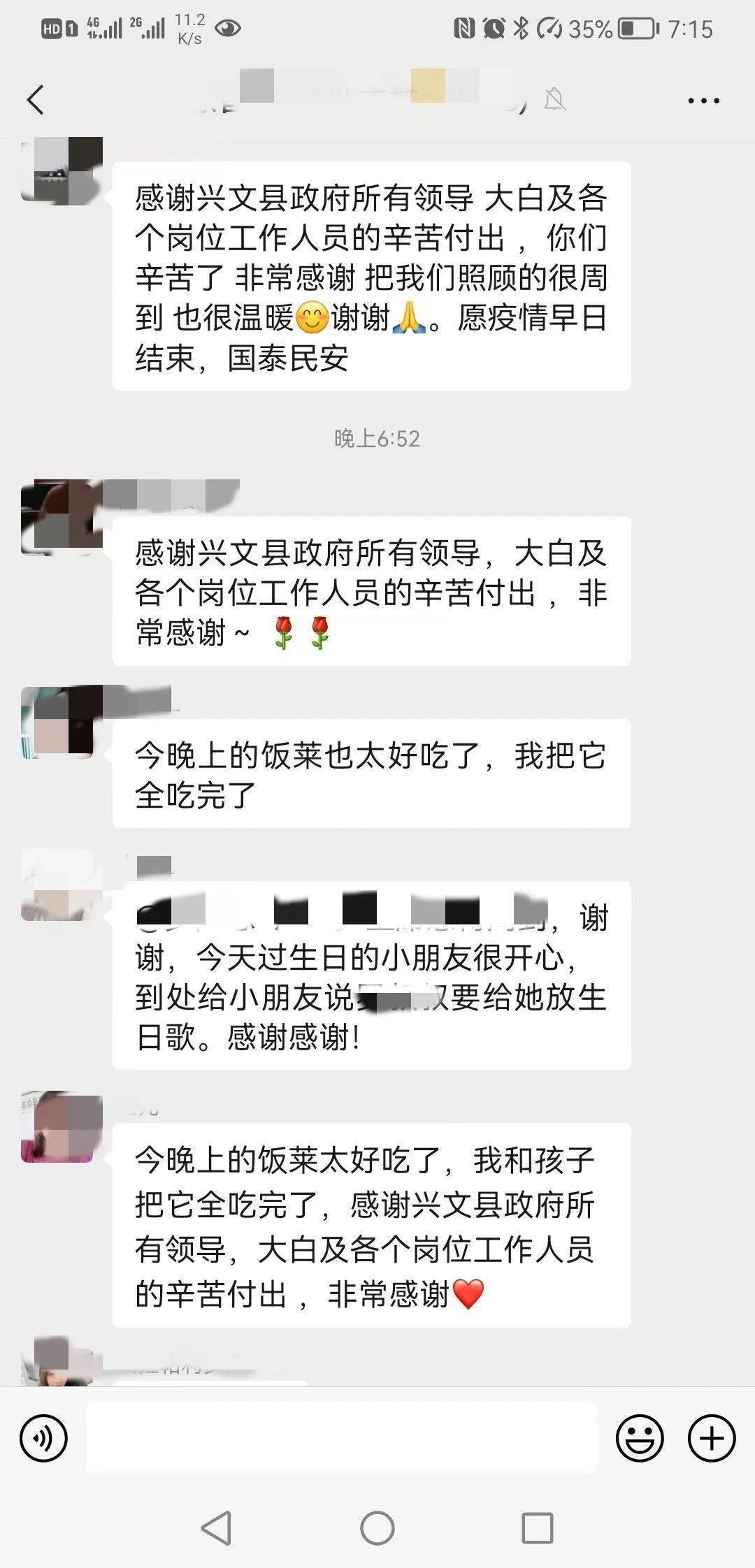
Task: Open the chat overflow menu
Action: (x=703, y=101)
